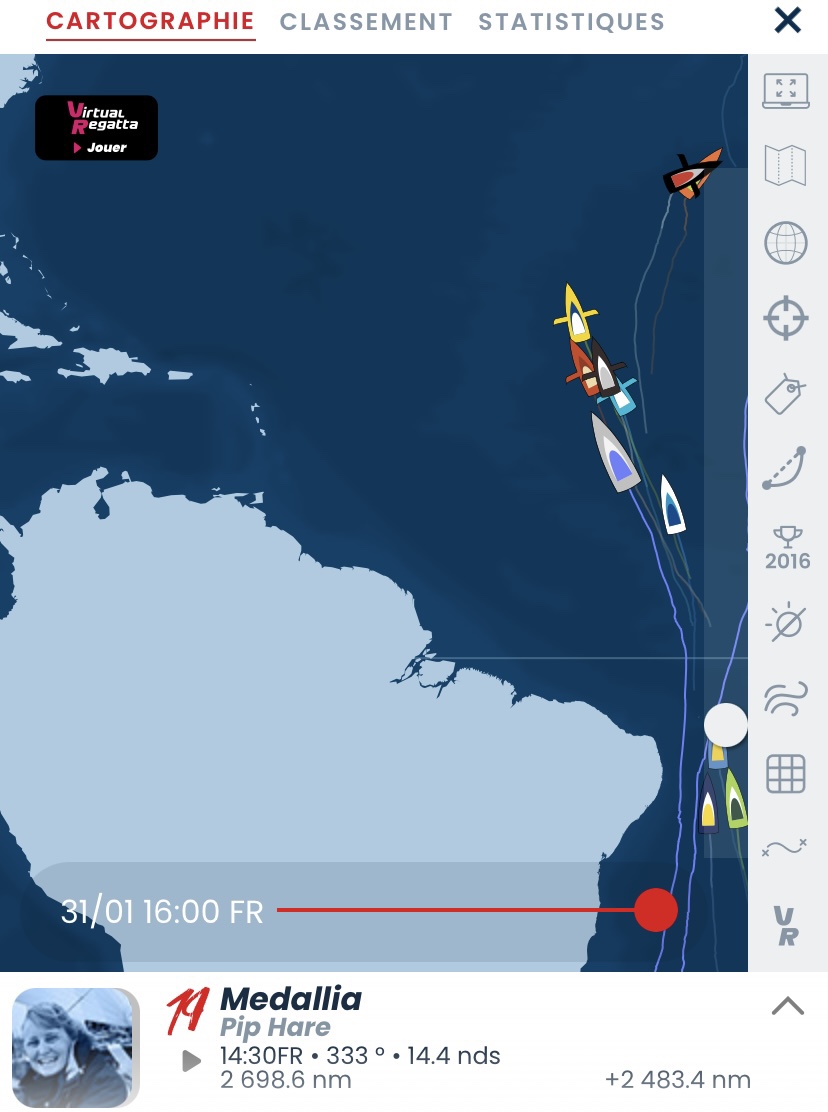Display the 2016 trophy reference
Screen dimensions: 828x1112
[787, 546]
